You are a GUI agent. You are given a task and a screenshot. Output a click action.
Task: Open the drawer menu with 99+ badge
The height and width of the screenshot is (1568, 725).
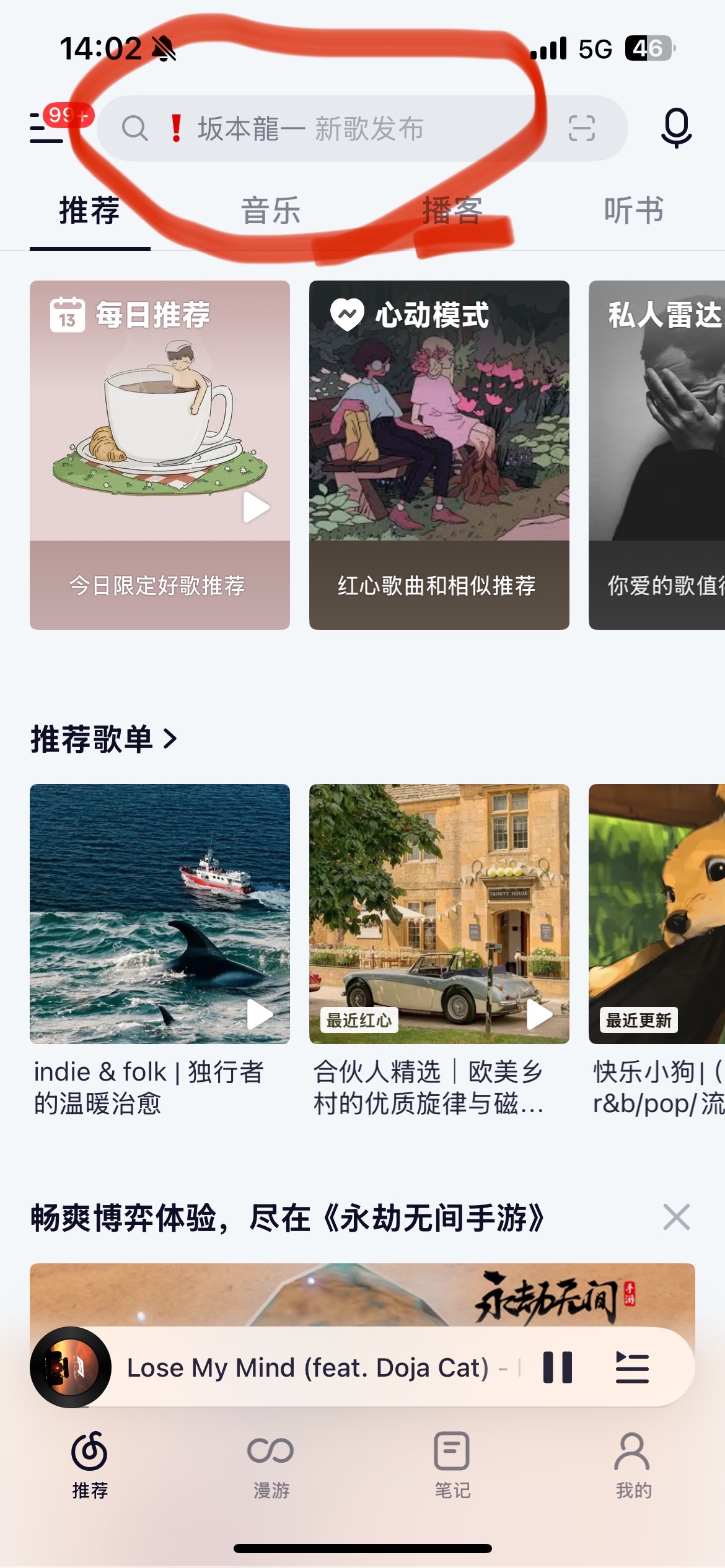[46, 127]
